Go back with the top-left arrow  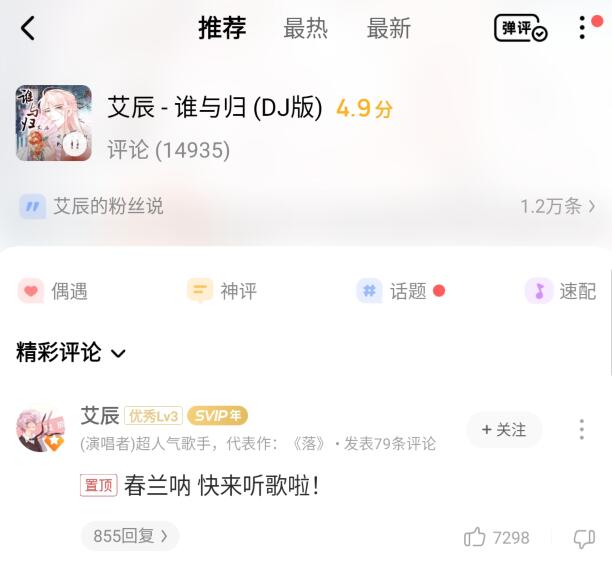[28, 28]
